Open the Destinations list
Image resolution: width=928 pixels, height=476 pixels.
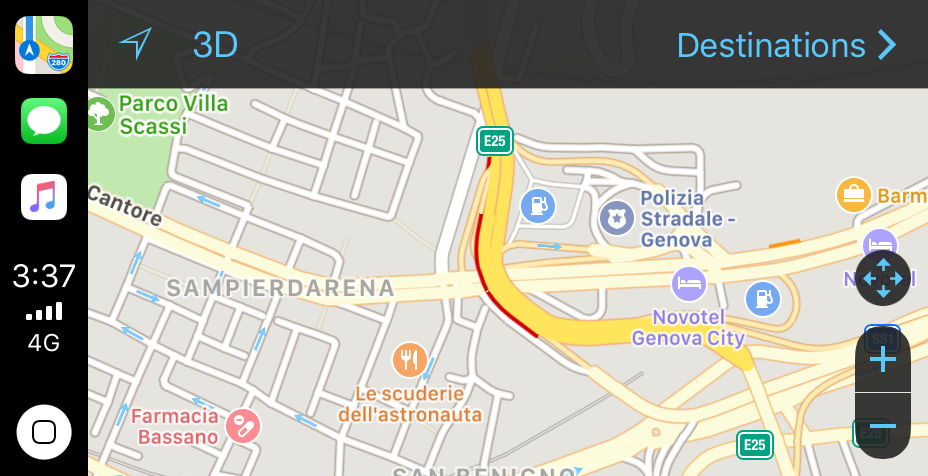786,45
